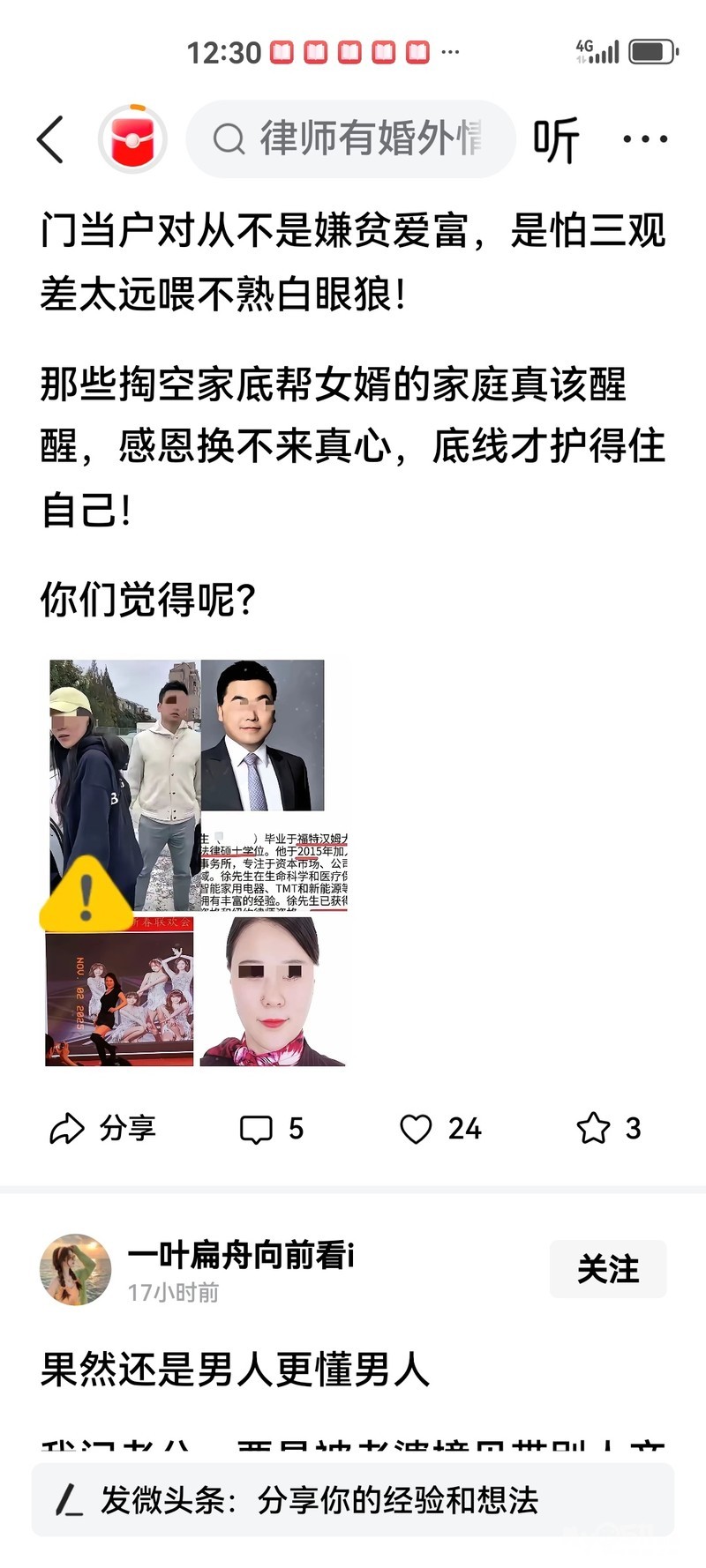706x1568 pixels.
Task: Open the comments with 5 replies
Action: (x=271, y=1128)
